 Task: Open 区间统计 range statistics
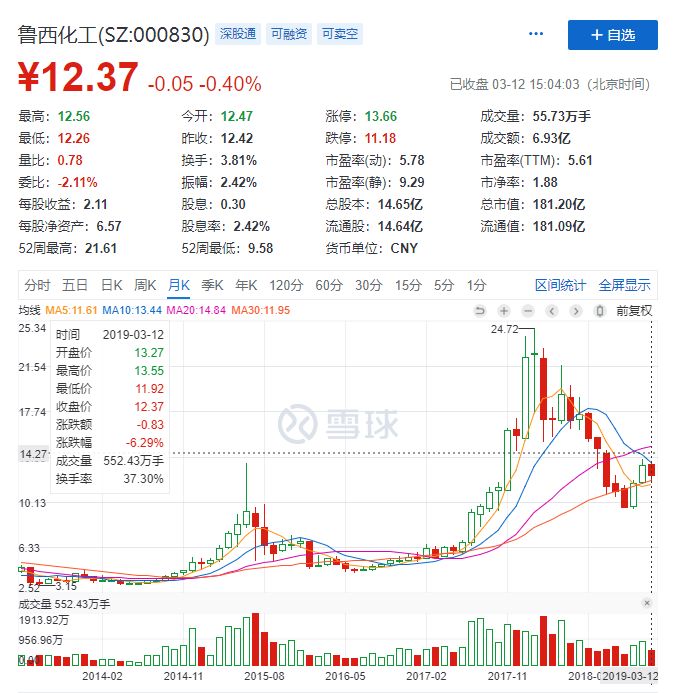click(x=560, y=285)
